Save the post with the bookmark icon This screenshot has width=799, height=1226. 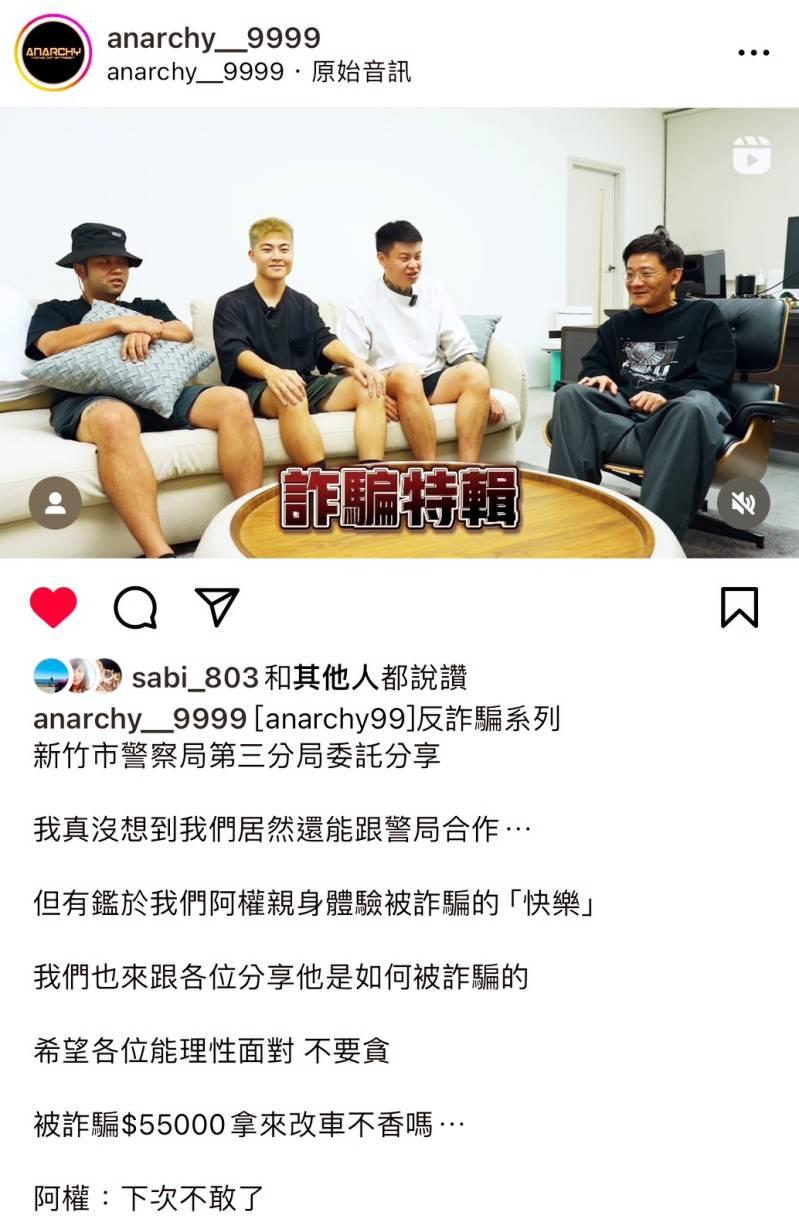click(739, 607)
